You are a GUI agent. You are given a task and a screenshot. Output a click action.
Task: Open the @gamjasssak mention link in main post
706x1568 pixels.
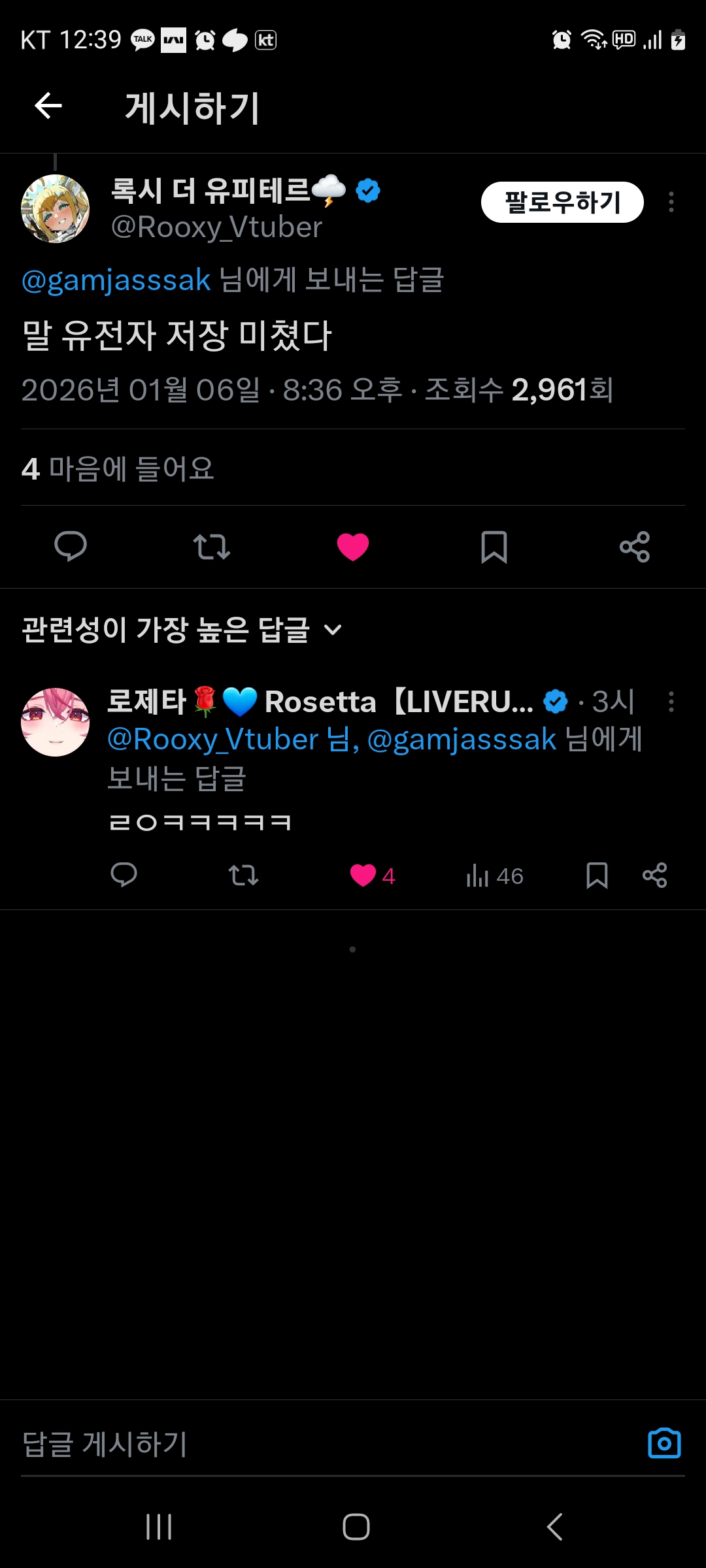116,280
